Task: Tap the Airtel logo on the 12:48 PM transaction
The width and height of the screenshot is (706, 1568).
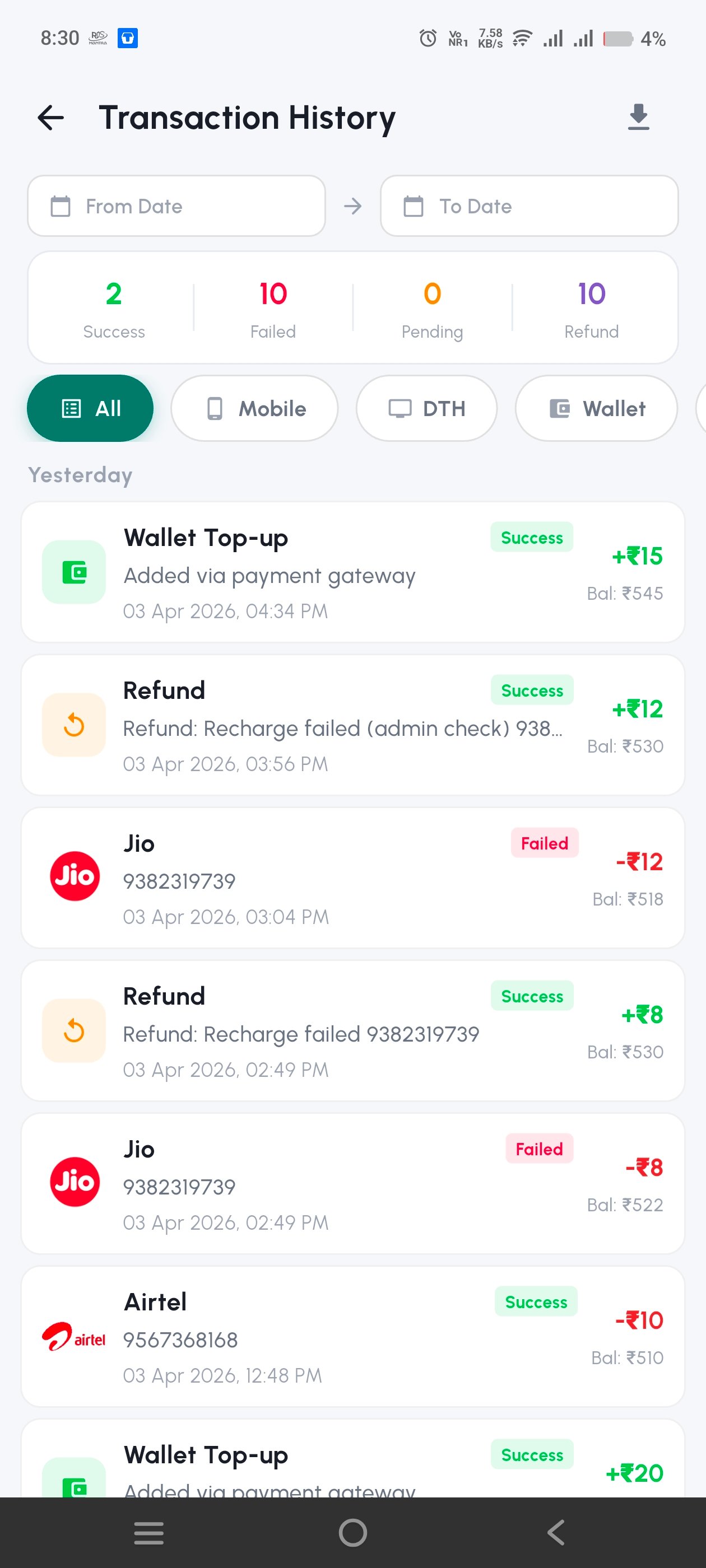Action: point(72,1338)
